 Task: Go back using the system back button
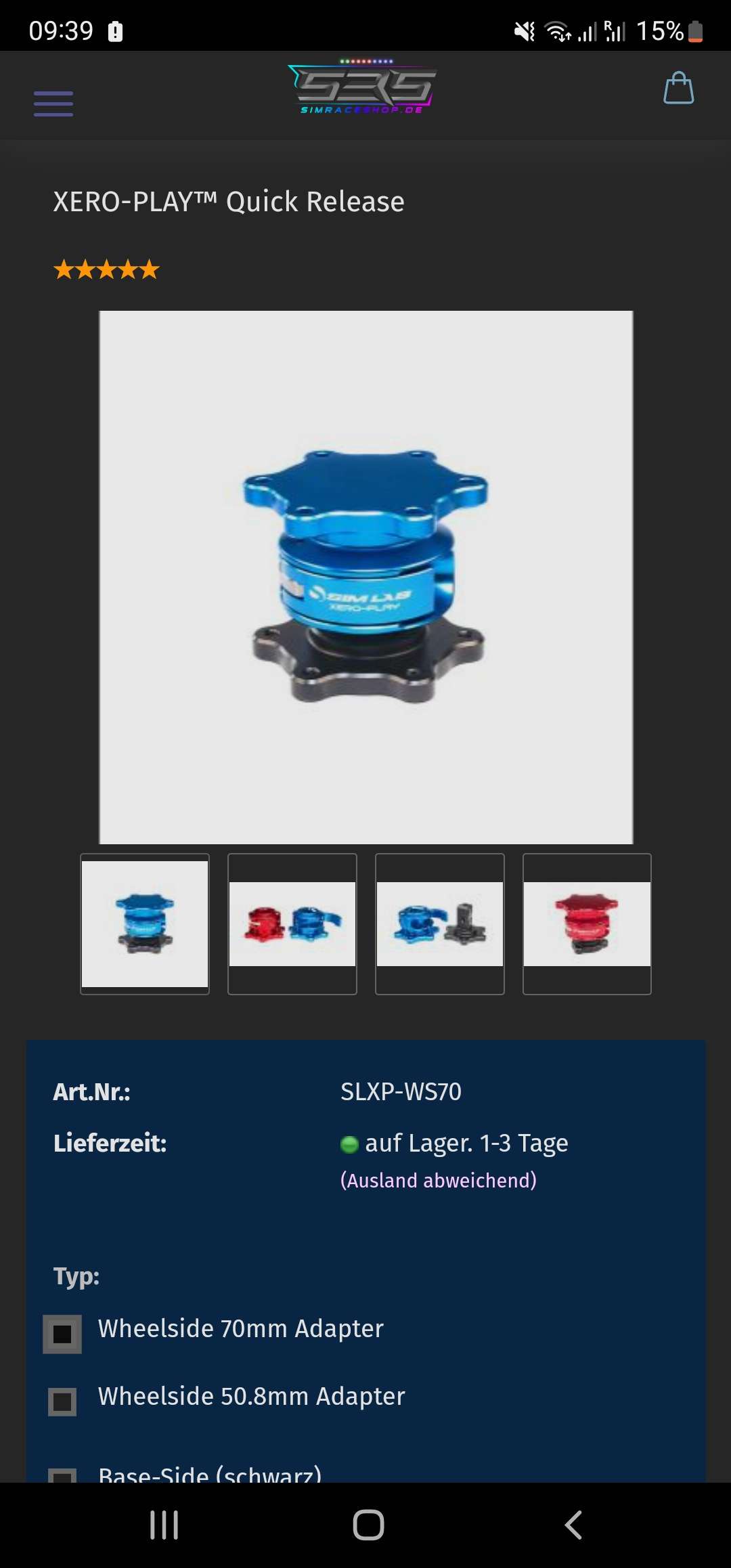pos(573,1525)
